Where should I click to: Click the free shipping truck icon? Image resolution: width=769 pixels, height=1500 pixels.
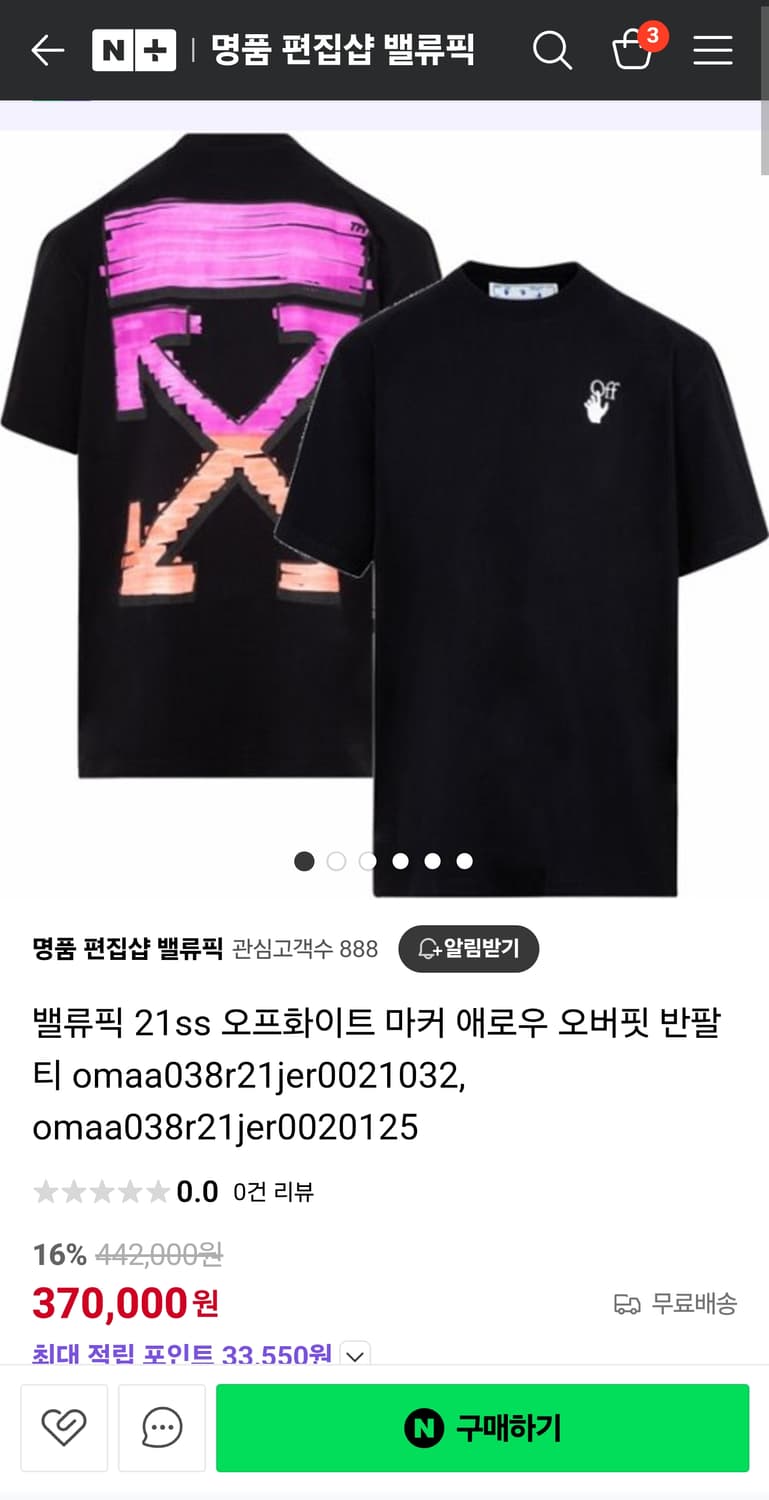(627, 1302)
